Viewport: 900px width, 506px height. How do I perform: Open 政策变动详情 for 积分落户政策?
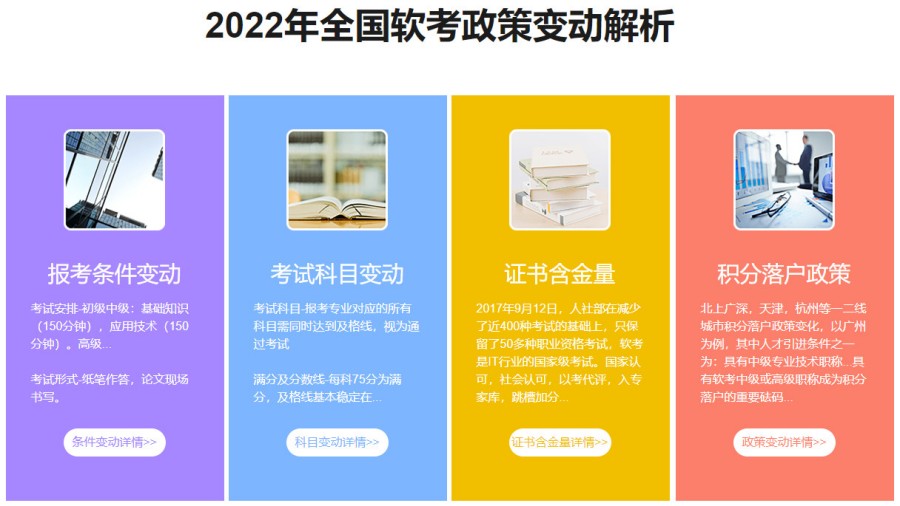pos(784,442)
